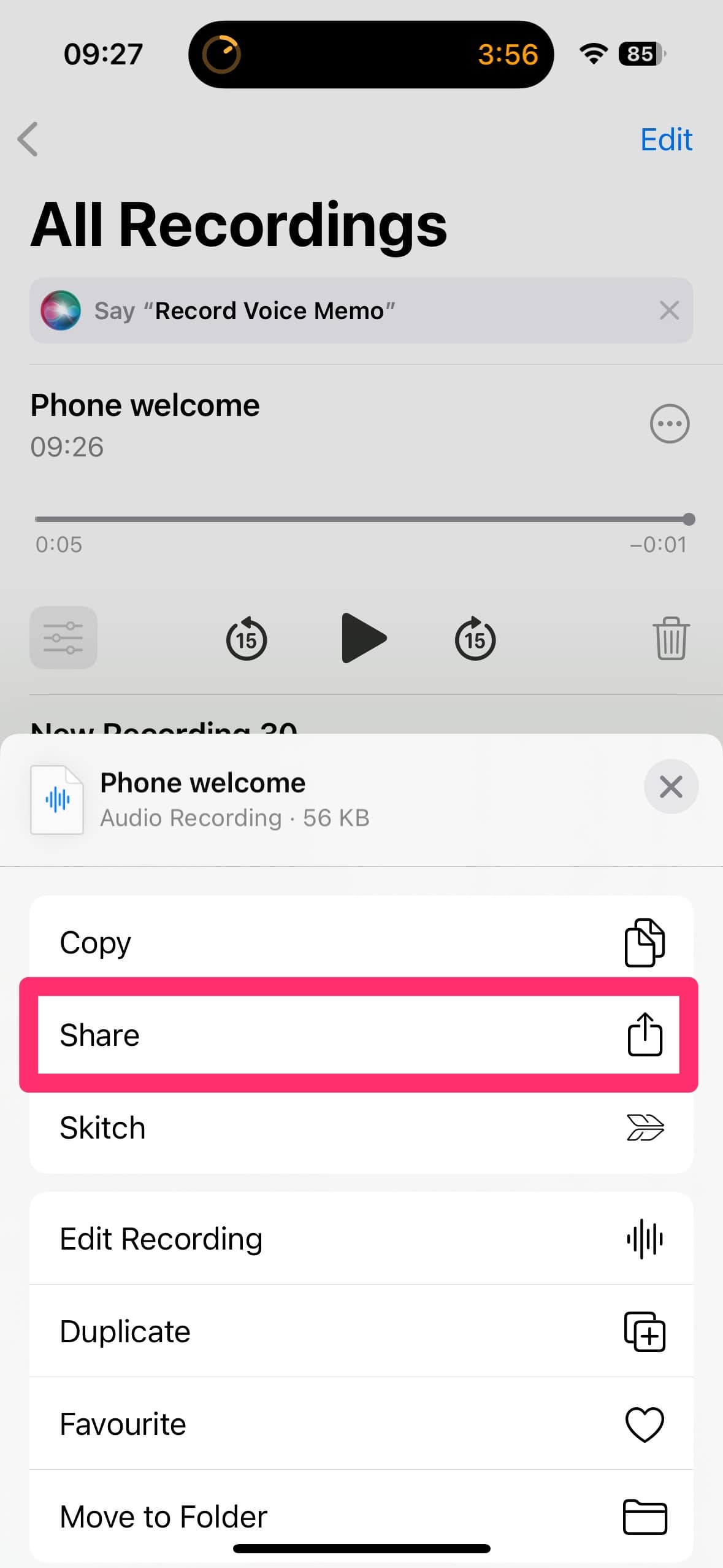Open more options for Phone welcome
723x1568 pixels.
tap(669, 423)
